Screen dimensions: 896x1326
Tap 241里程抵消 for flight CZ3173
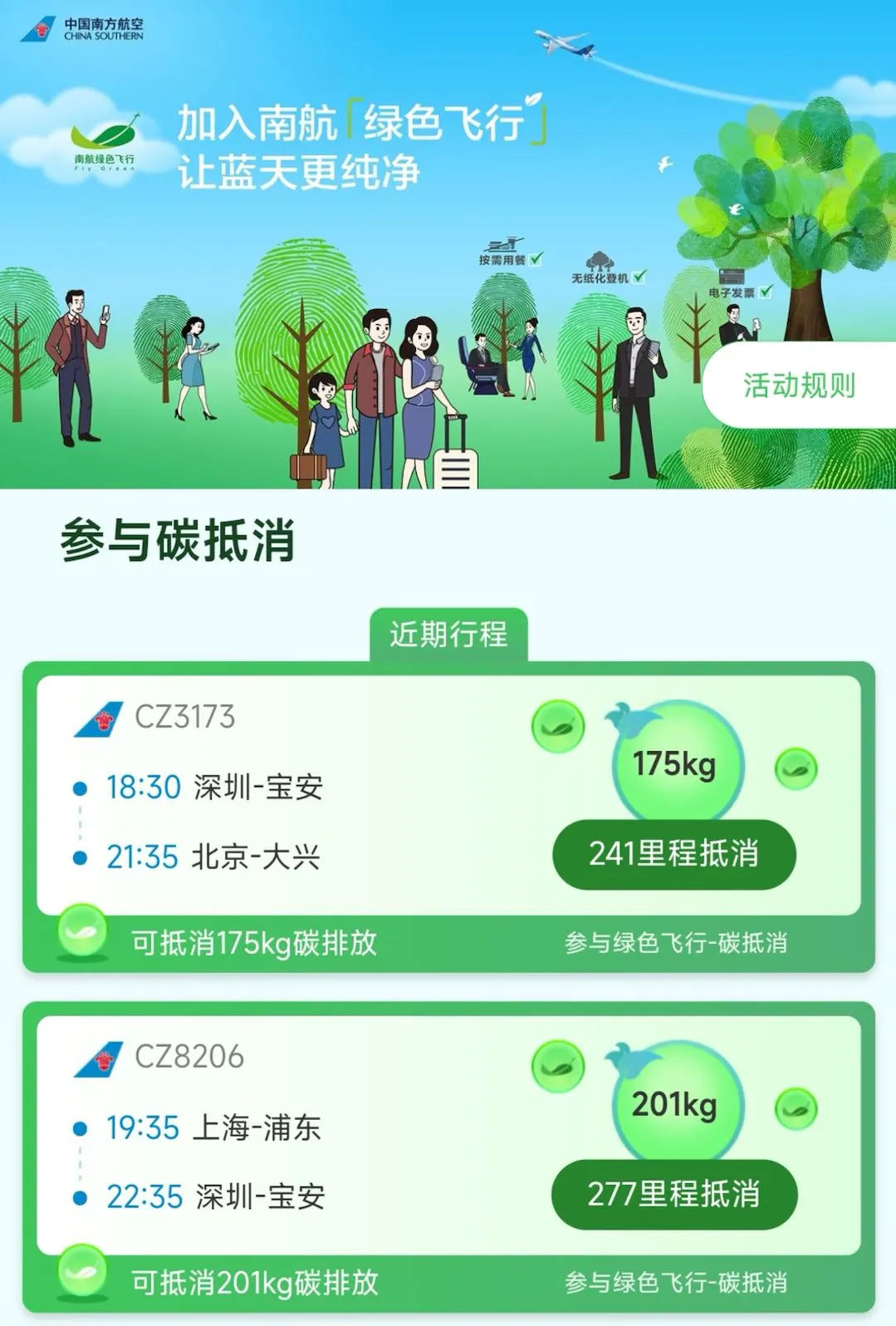coord(673,854)
